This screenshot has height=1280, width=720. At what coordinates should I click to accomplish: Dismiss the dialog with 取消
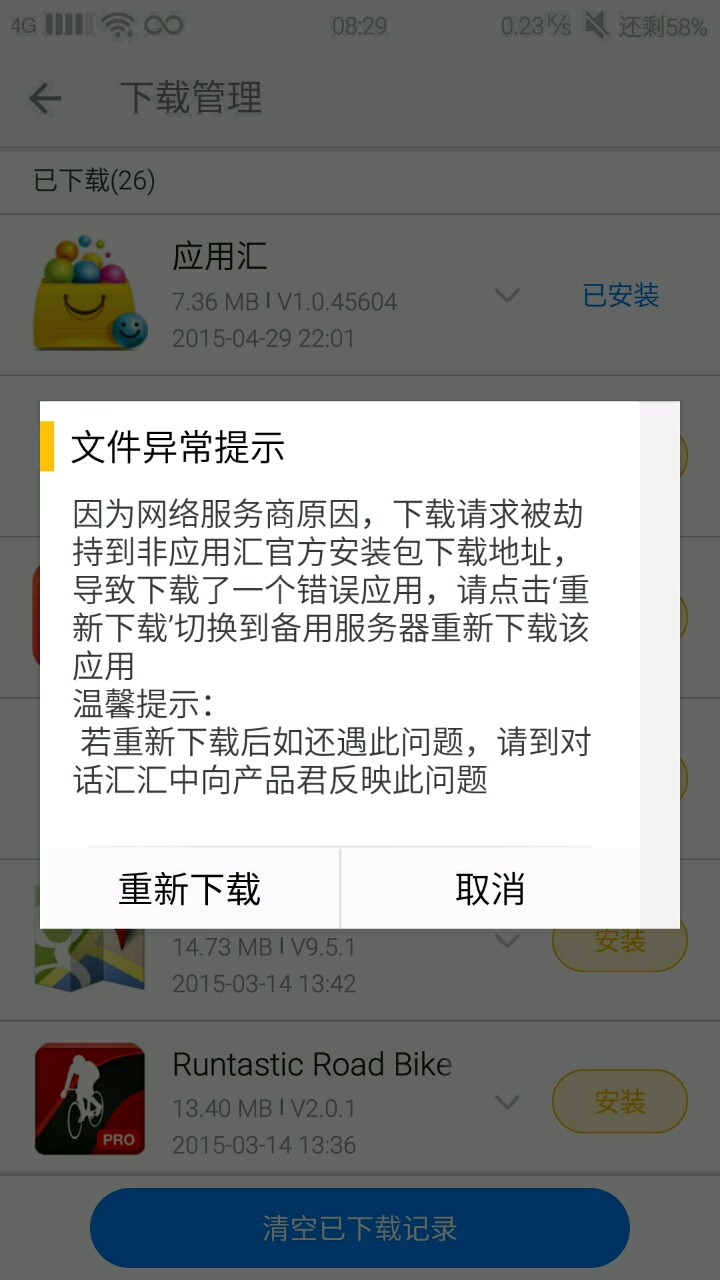(x=490, y=889)
